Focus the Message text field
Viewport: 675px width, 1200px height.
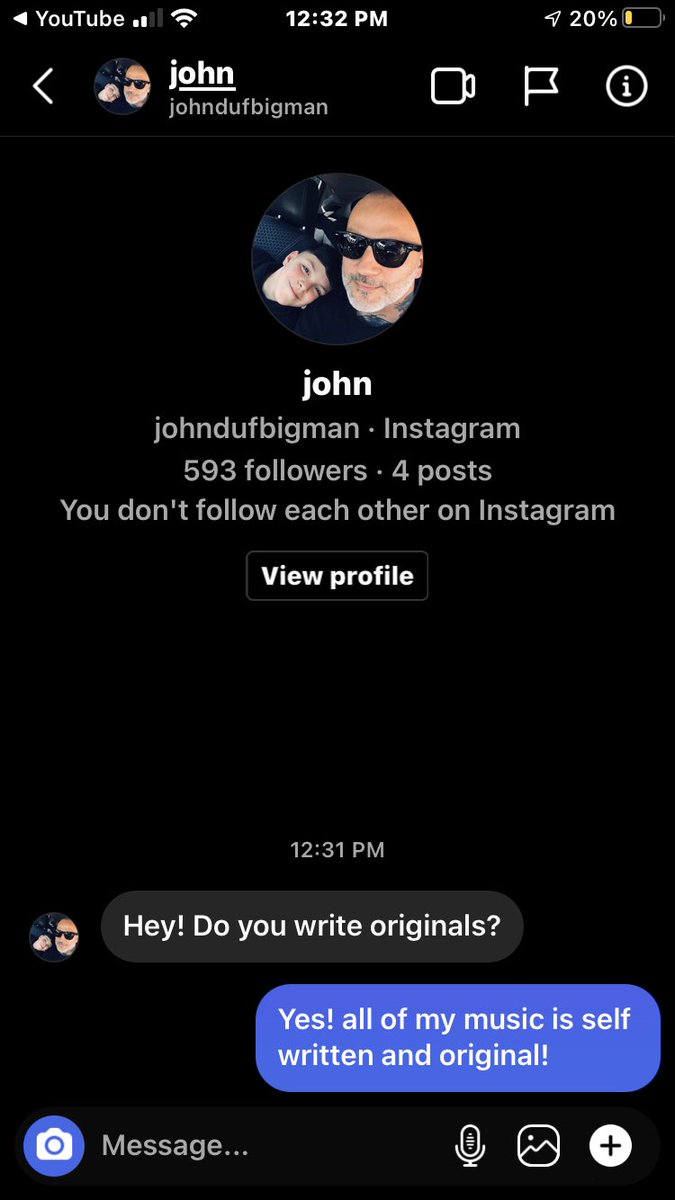click(260, 1145)
